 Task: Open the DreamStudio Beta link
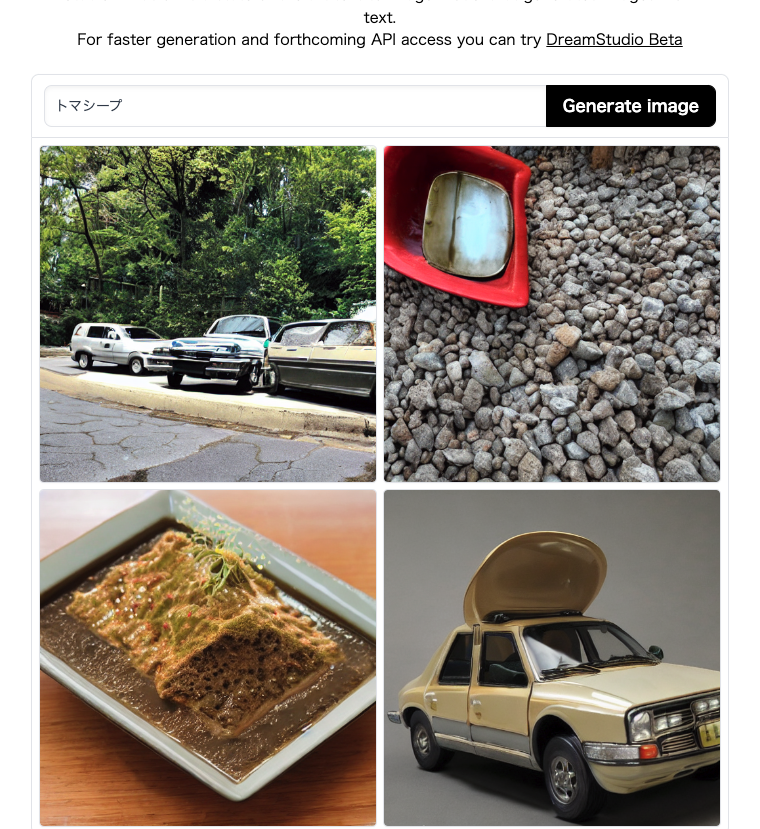pos(614,40)
